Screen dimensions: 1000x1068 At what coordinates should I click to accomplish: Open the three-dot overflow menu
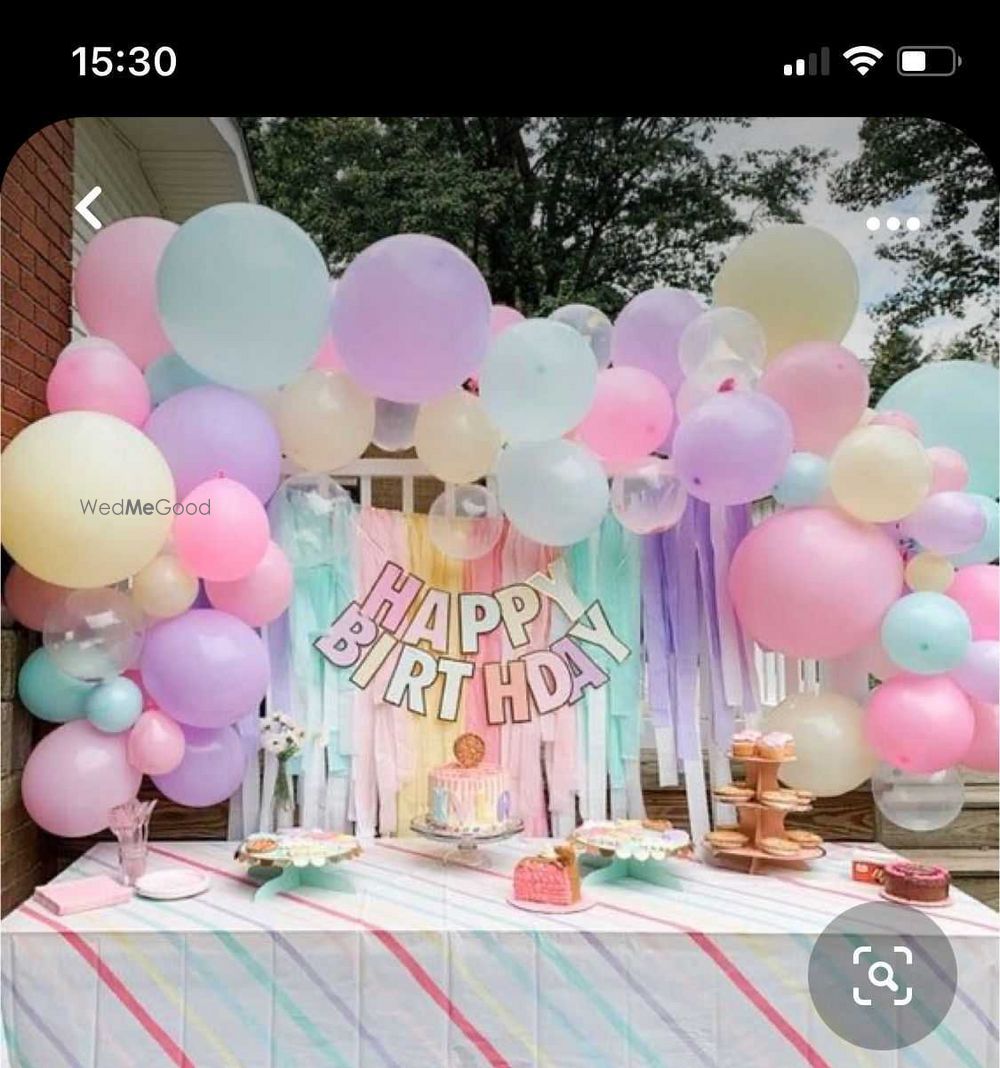(x=892, y=224)
